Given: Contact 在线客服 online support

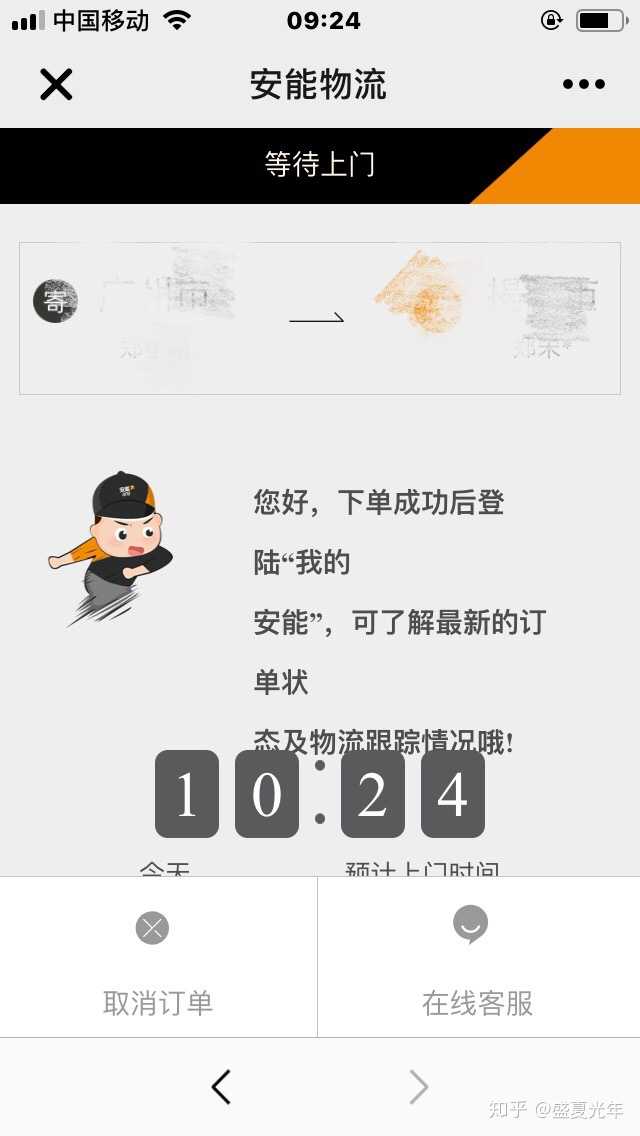Looking at the screenshot, I should tap(477, 960).
